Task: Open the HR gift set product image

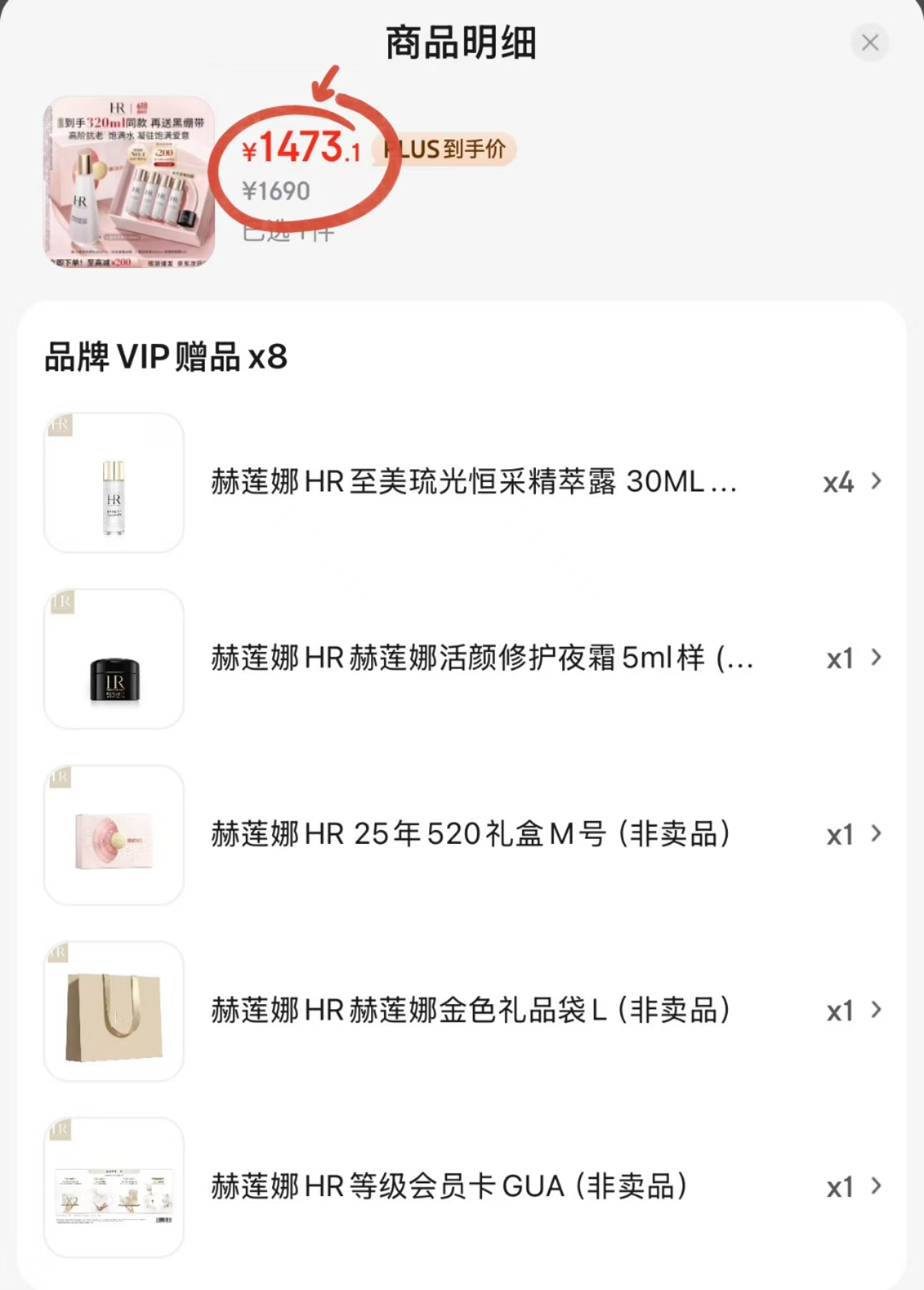Action: pos(130,183)
